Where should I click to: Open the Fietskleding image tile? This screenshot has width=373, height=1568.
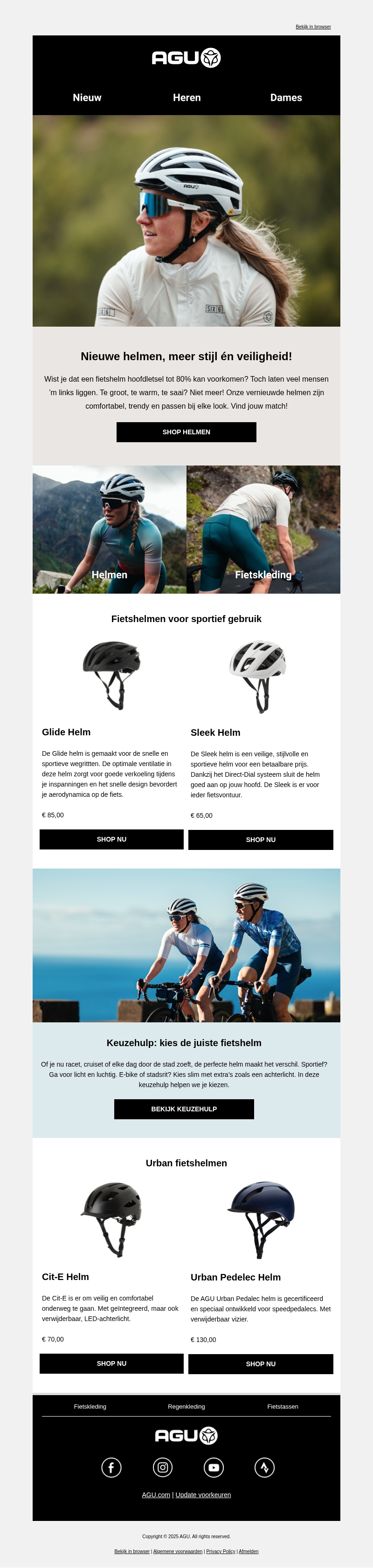(263, 529)
